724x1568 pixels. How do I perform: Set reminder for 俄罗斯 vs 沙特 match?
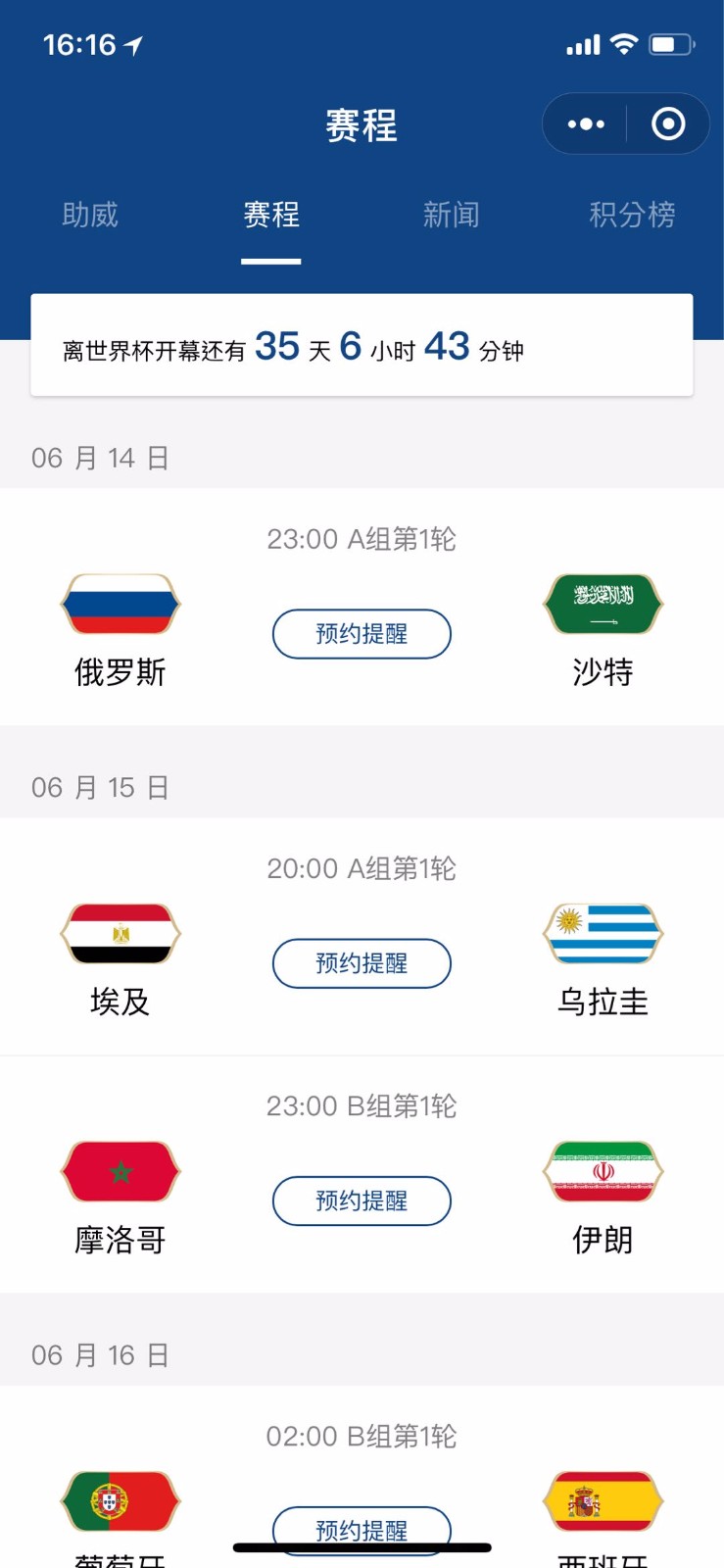pyautogui.click(x=362, y=634)
